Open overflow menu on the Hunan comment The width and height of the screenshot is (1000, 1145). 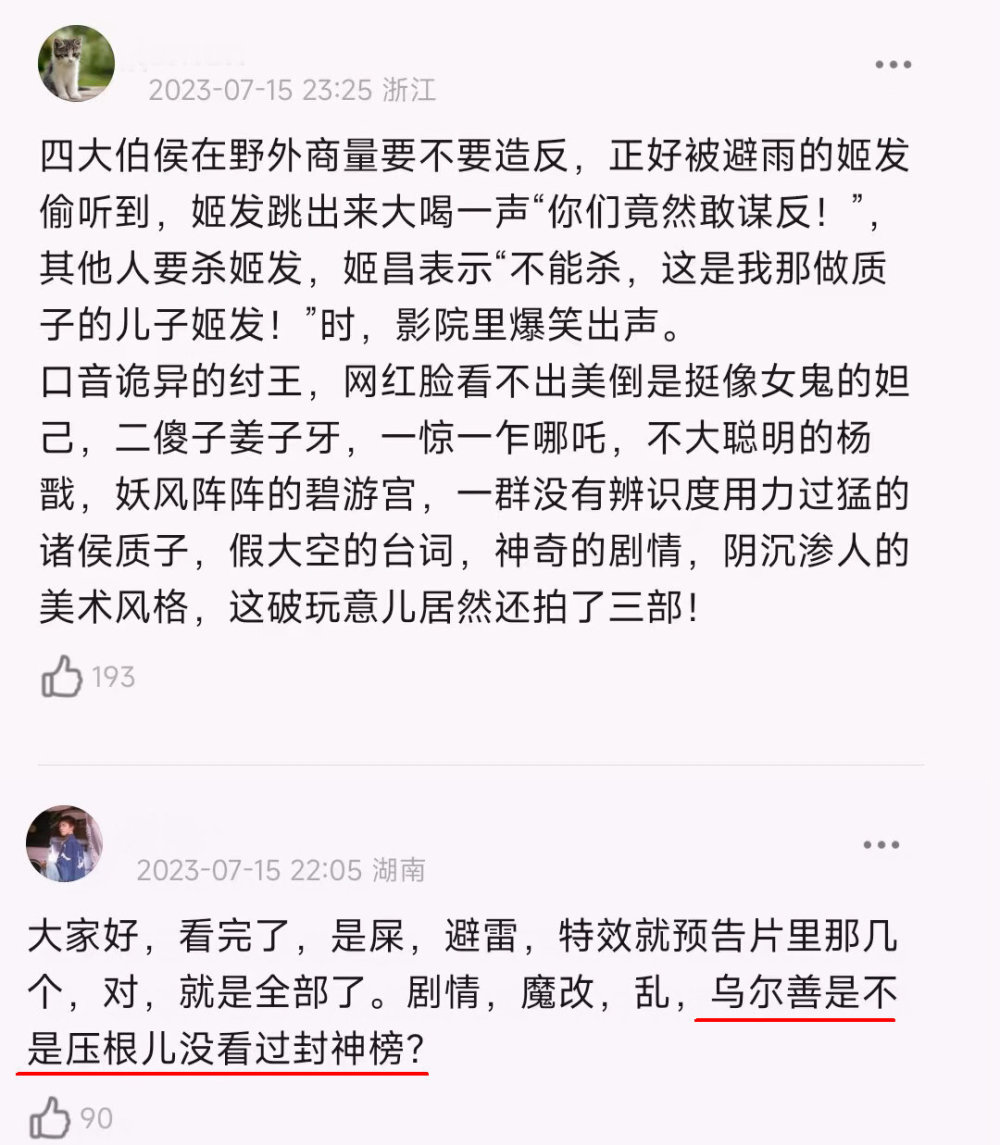(x=880, y=845)
